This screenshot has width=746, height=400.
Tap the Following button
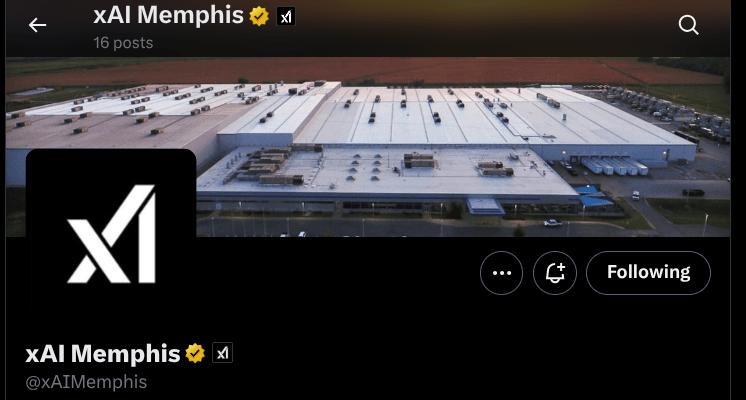pos(648,272)
